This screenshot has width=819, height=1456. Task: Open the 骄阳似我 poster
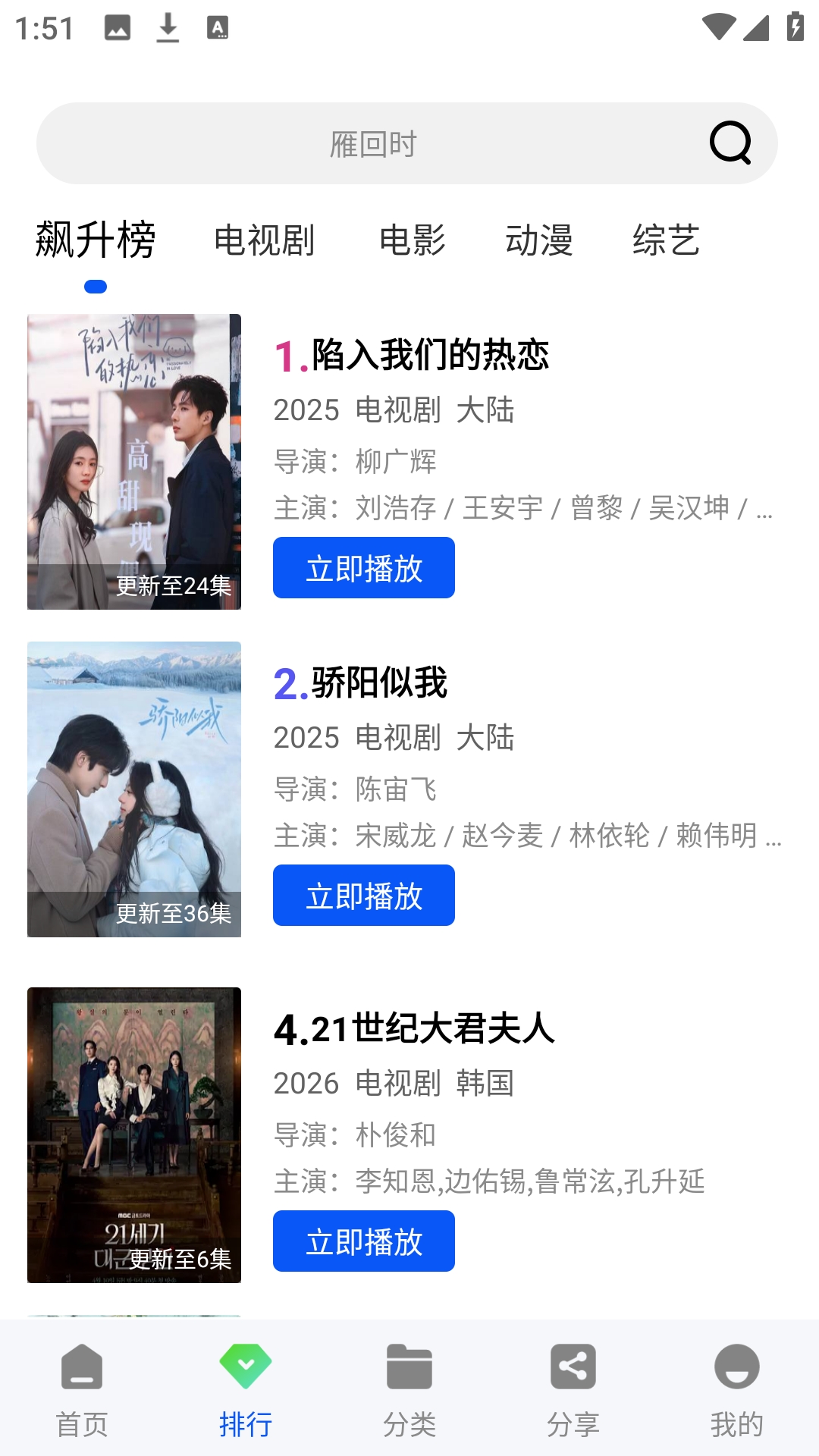134,789
